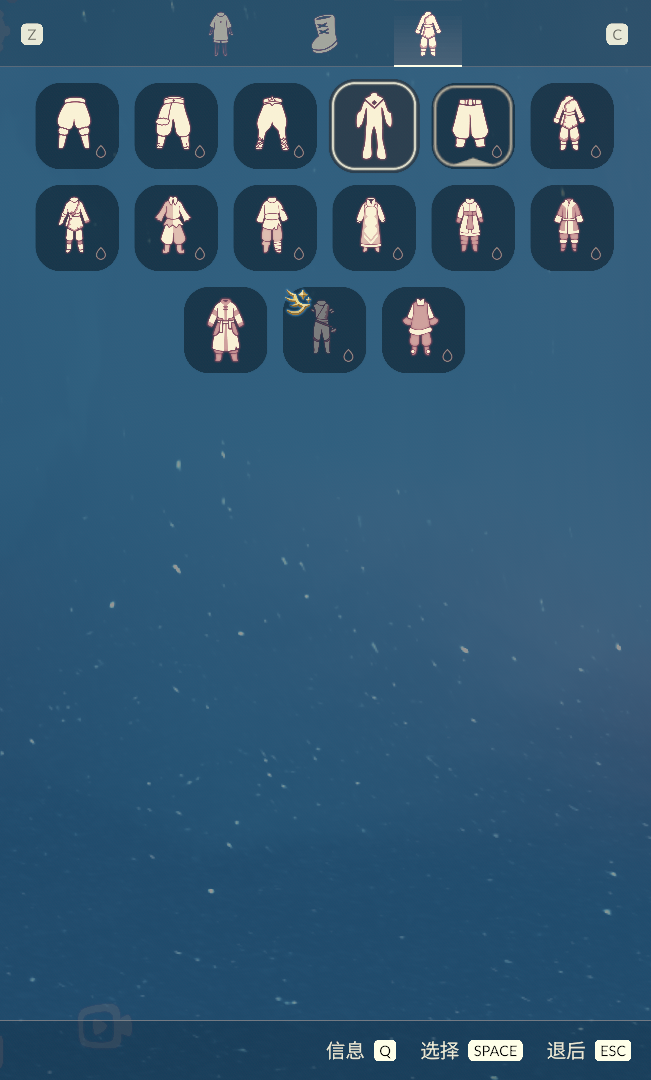
Task: Select the plain white full-body jumpsuit
Action: (374, 126)
